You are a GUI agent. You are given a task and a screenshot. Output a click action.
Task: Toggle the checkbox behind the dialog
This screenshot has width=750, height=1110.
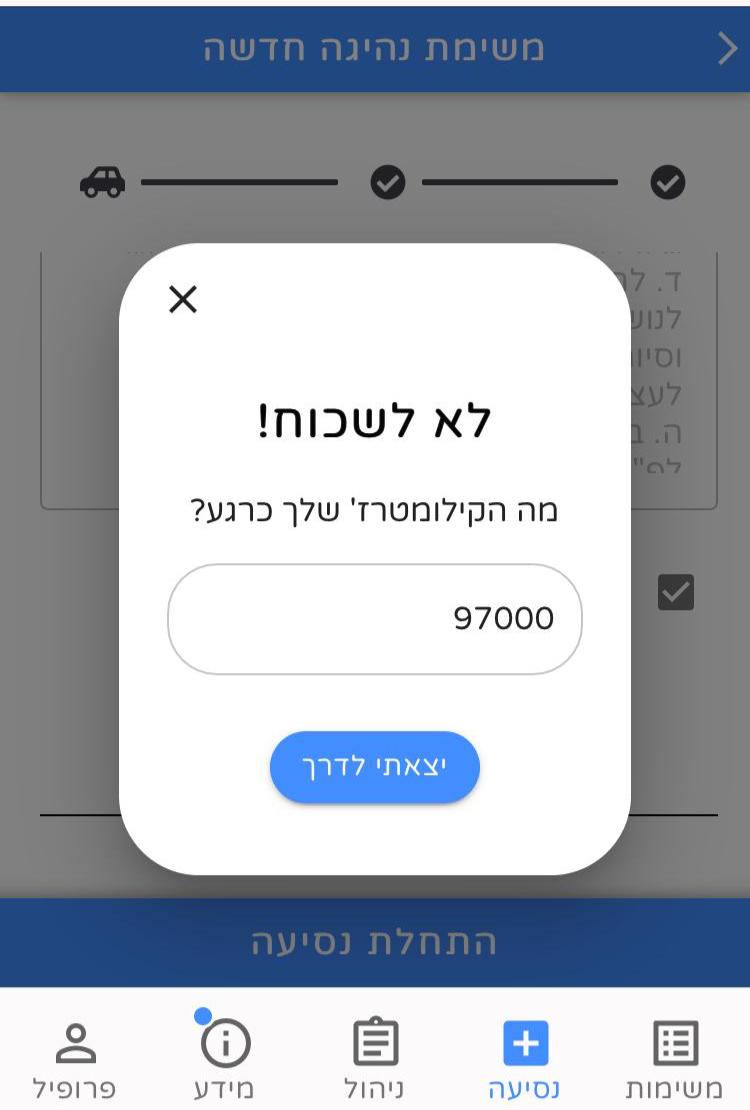[x=676, y=592]
